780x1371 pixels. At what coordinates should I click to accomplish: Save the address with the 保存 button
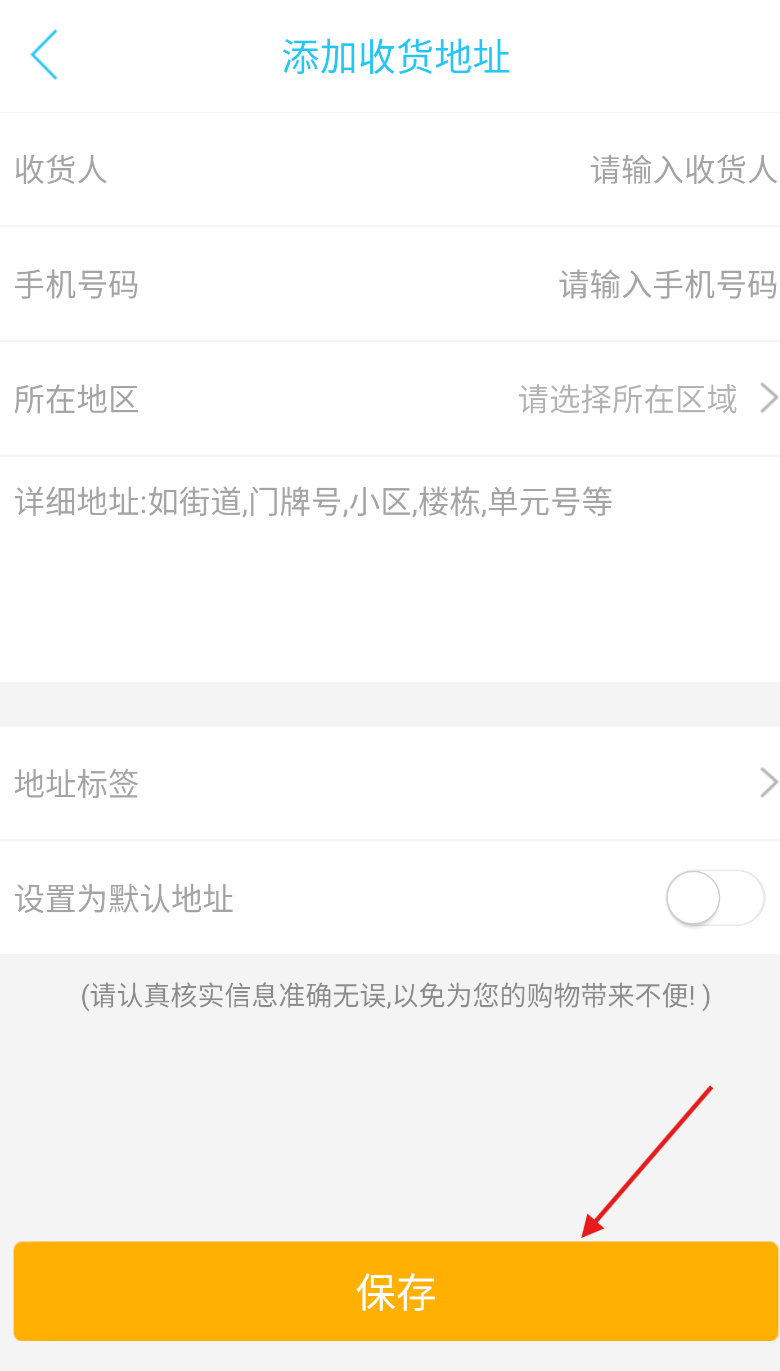396,1291
